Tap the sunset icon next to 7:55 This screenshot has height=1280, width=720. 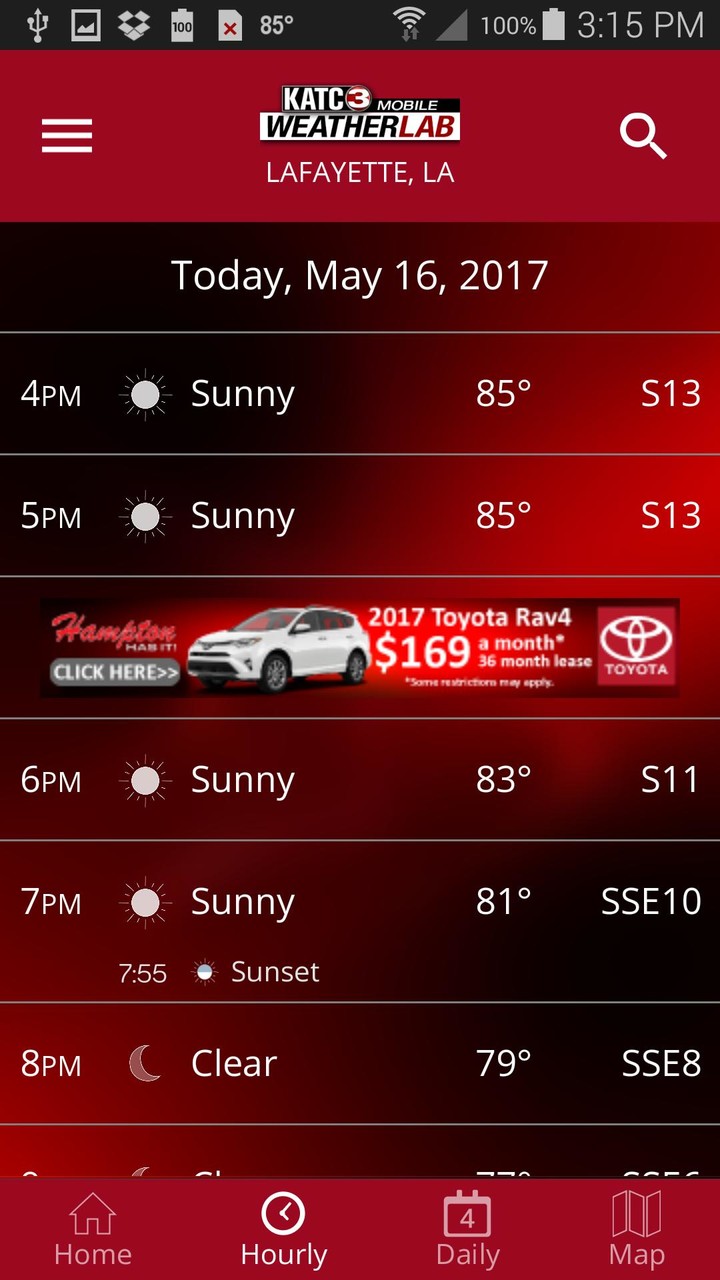coord(205,971)
